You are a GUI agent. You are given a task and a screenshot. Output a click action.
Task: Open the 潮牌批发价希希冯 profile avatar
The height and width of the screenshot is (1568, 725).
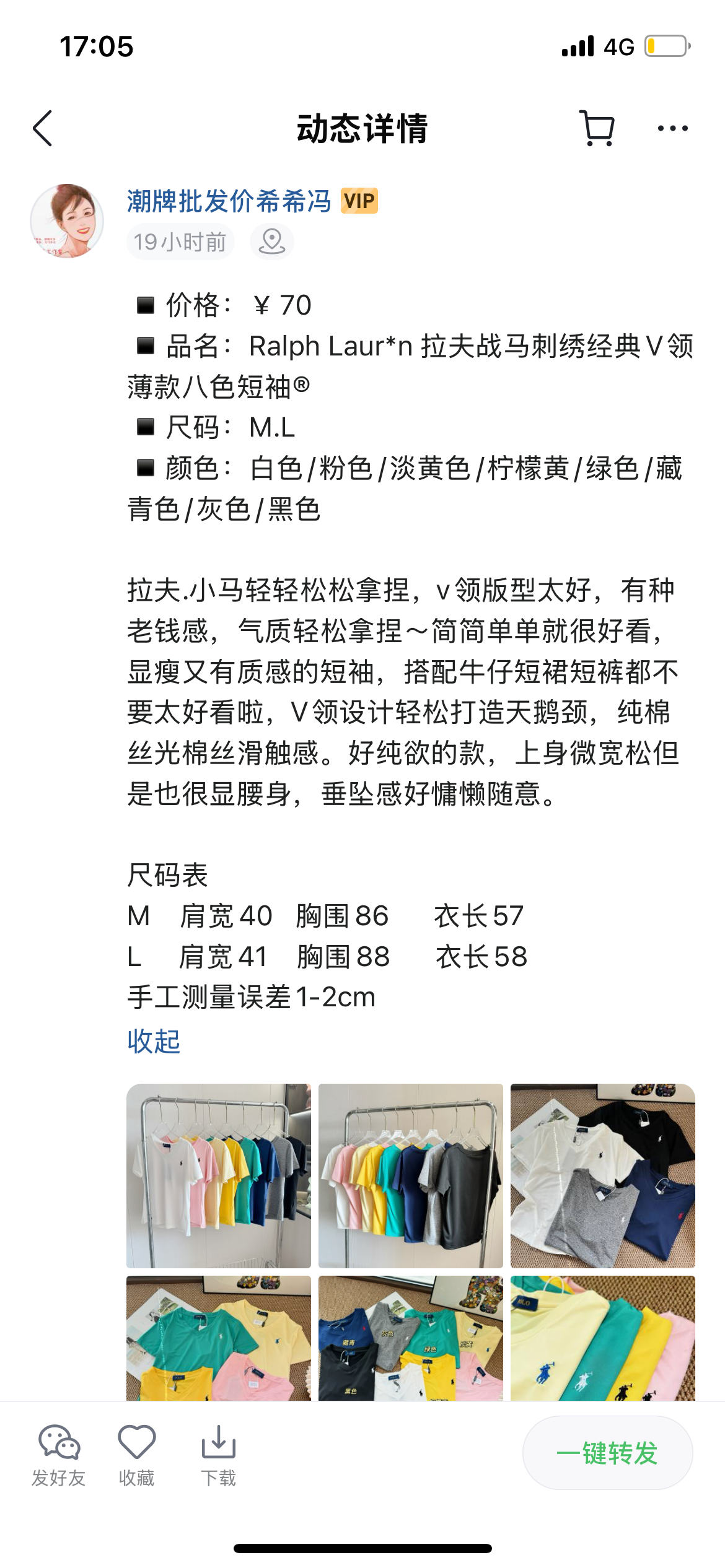click(x=67, y=221)
